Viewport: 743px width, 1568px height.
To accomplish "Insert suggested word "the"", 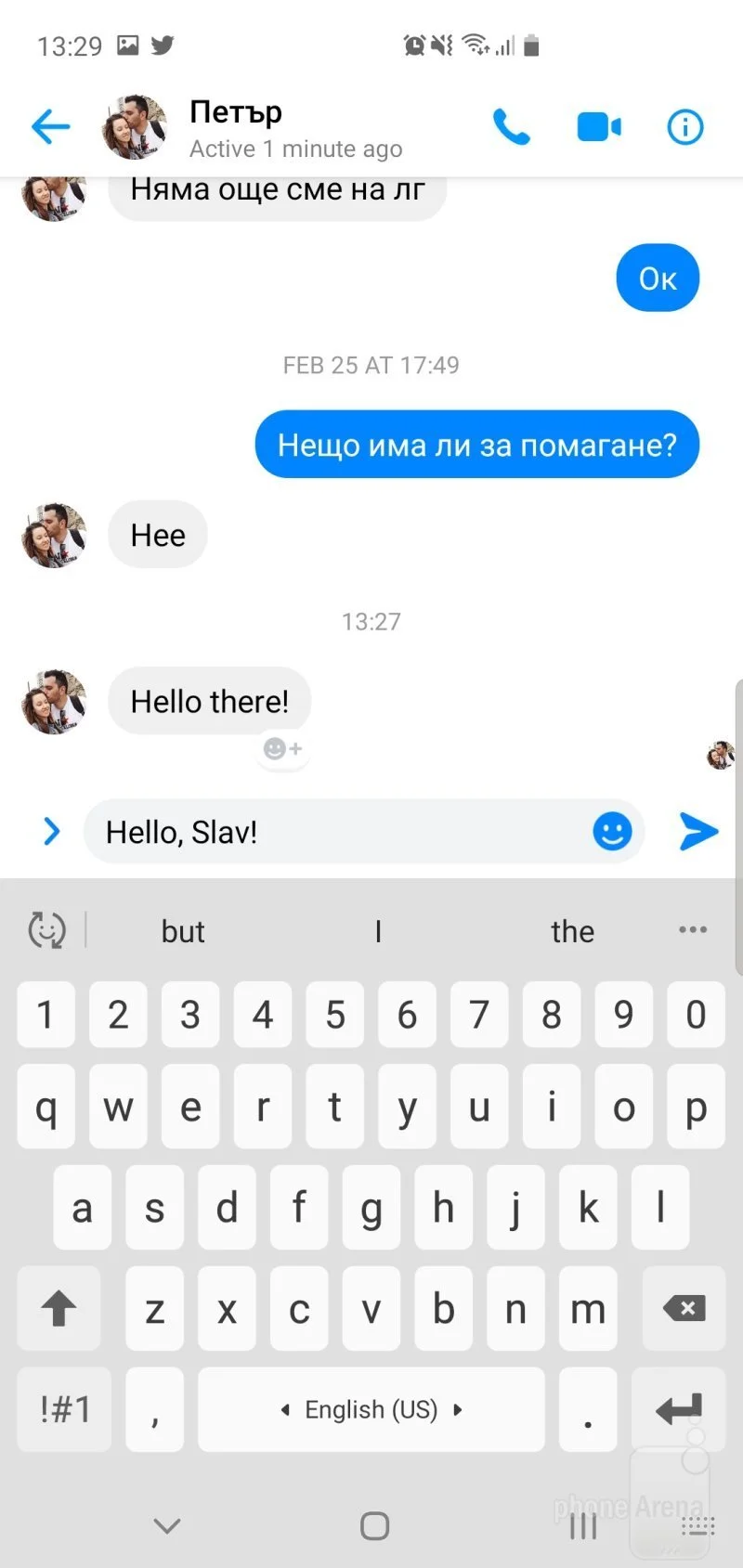I will (572, 931).
